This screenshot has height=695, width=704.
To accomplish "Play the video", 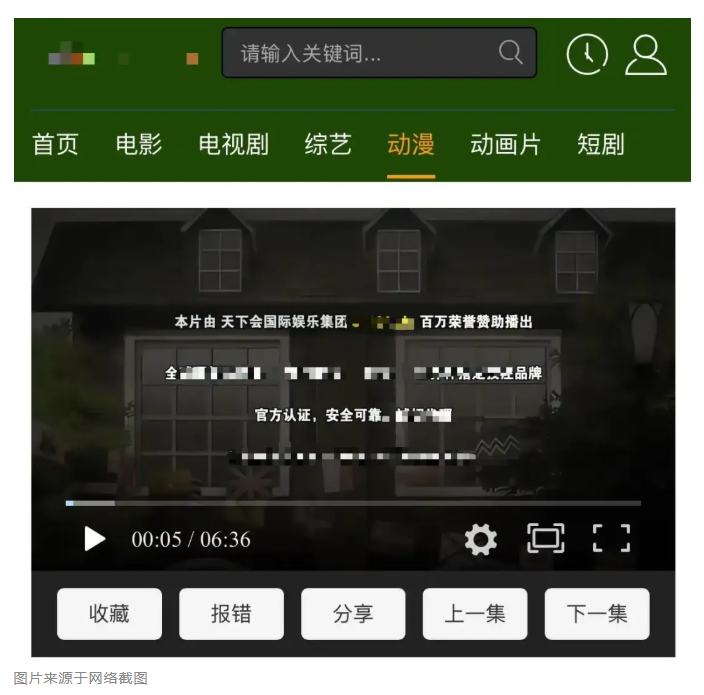I will tap(95, 539).
